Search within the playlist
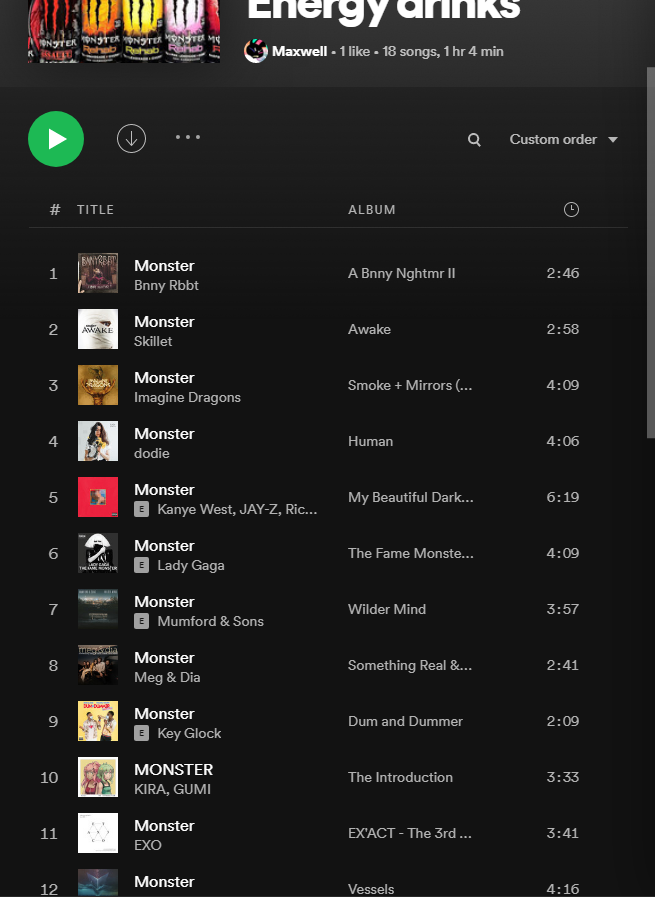Image resolution: width=655 pixels, height=897 pixels. (474, 140)
